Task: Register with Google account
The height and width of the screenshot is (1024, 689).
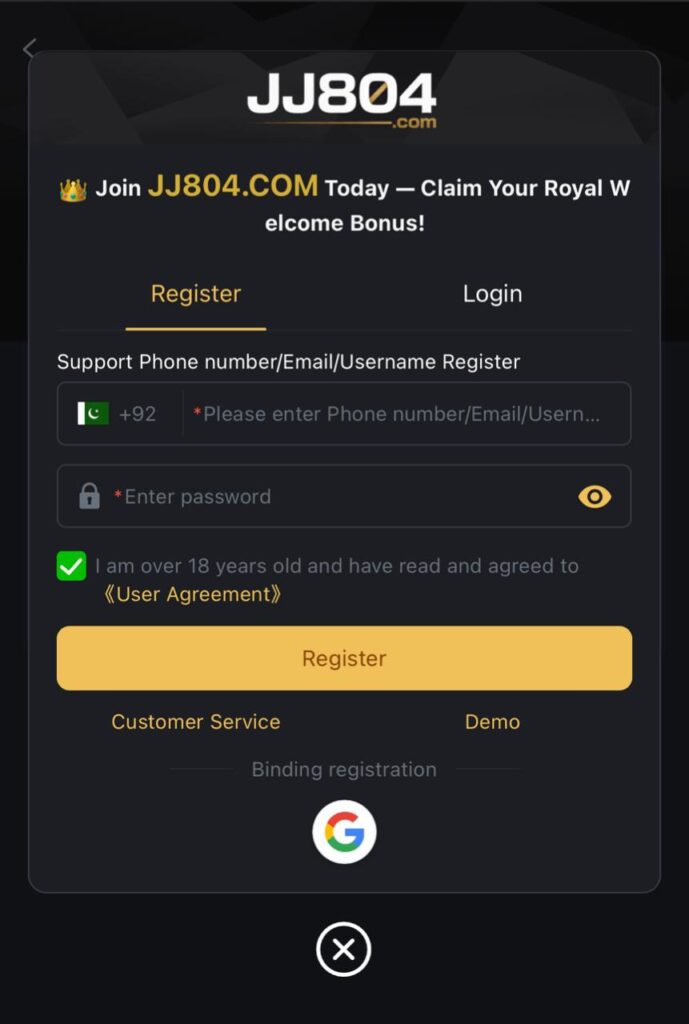Action: [344, 831]
